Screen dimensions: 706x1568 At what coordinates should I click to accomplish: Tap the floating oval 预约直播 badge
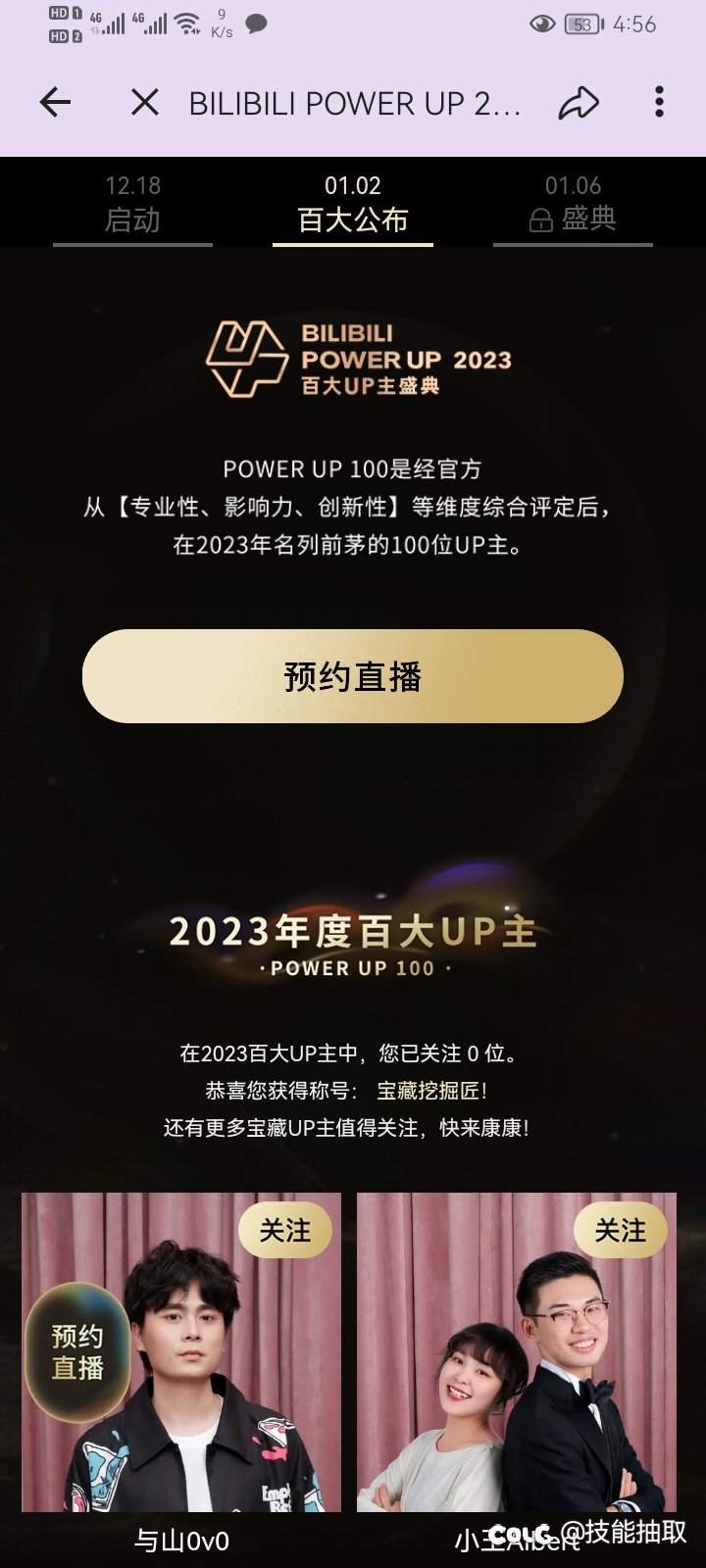pyautogui.click(x=76, y=1352)
